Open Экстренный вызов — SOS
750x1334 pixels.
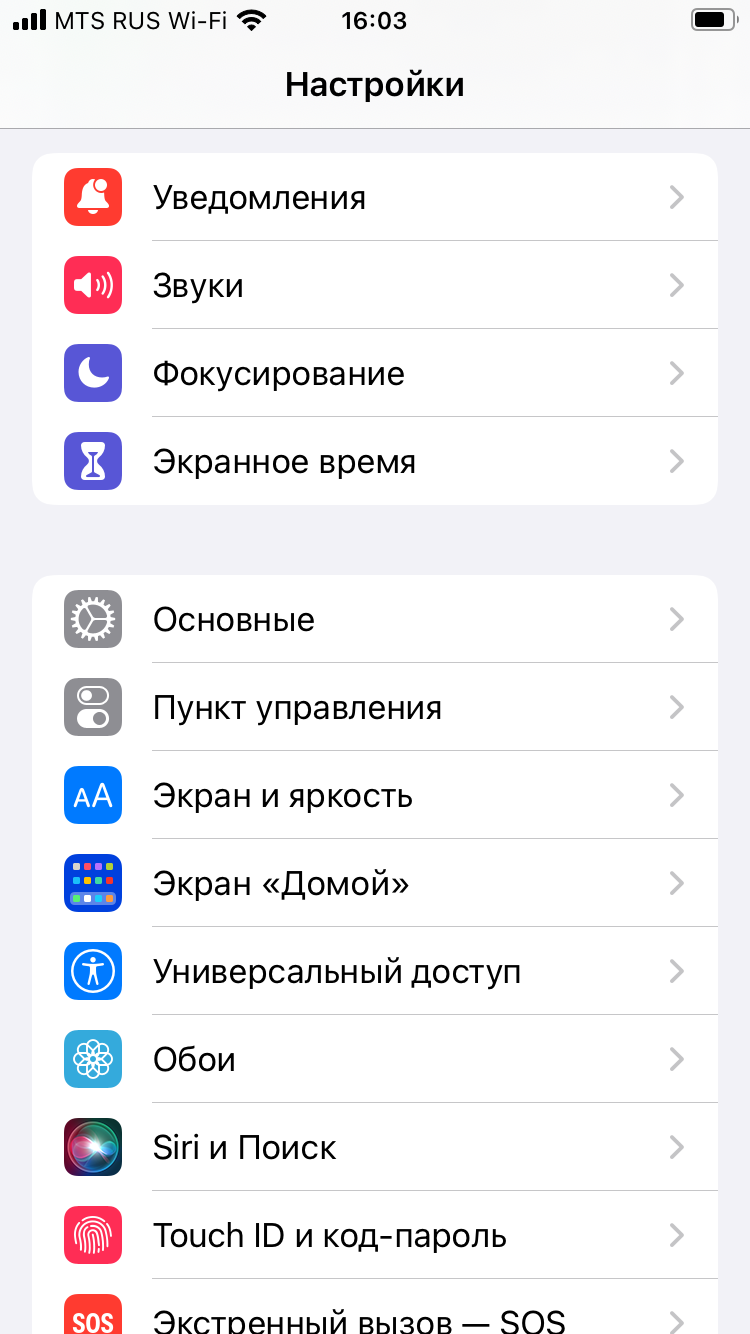point(375,1314)
